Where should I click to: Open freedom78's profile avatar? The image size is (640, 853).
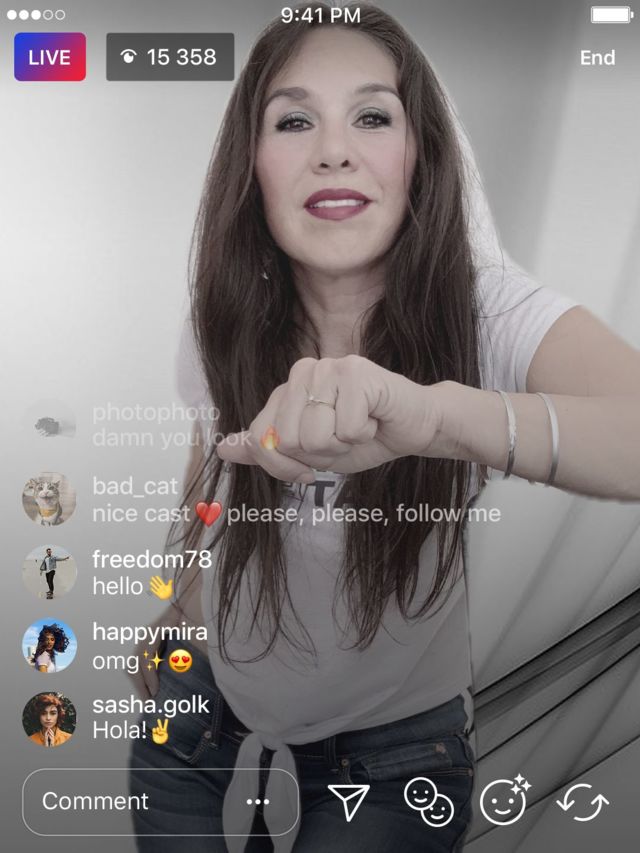pyautogui.click(x=49, y=572)
